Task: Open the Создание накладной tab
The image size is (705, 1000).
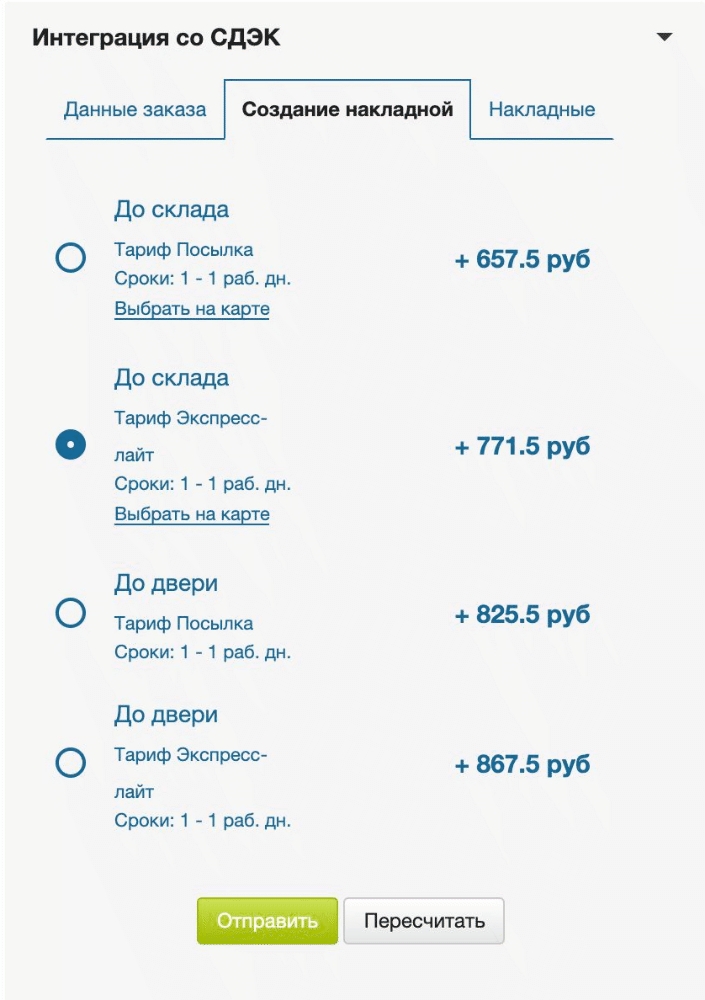Action: tap(347, 110)
